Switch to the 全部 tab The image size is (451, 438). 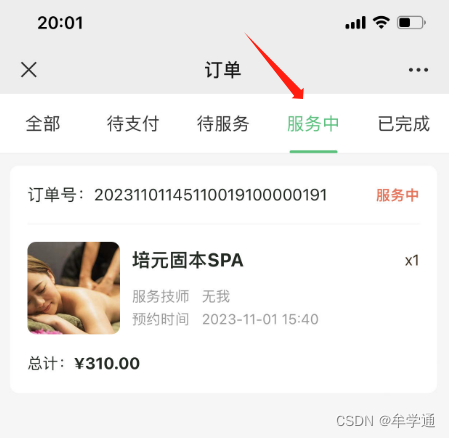43,124
